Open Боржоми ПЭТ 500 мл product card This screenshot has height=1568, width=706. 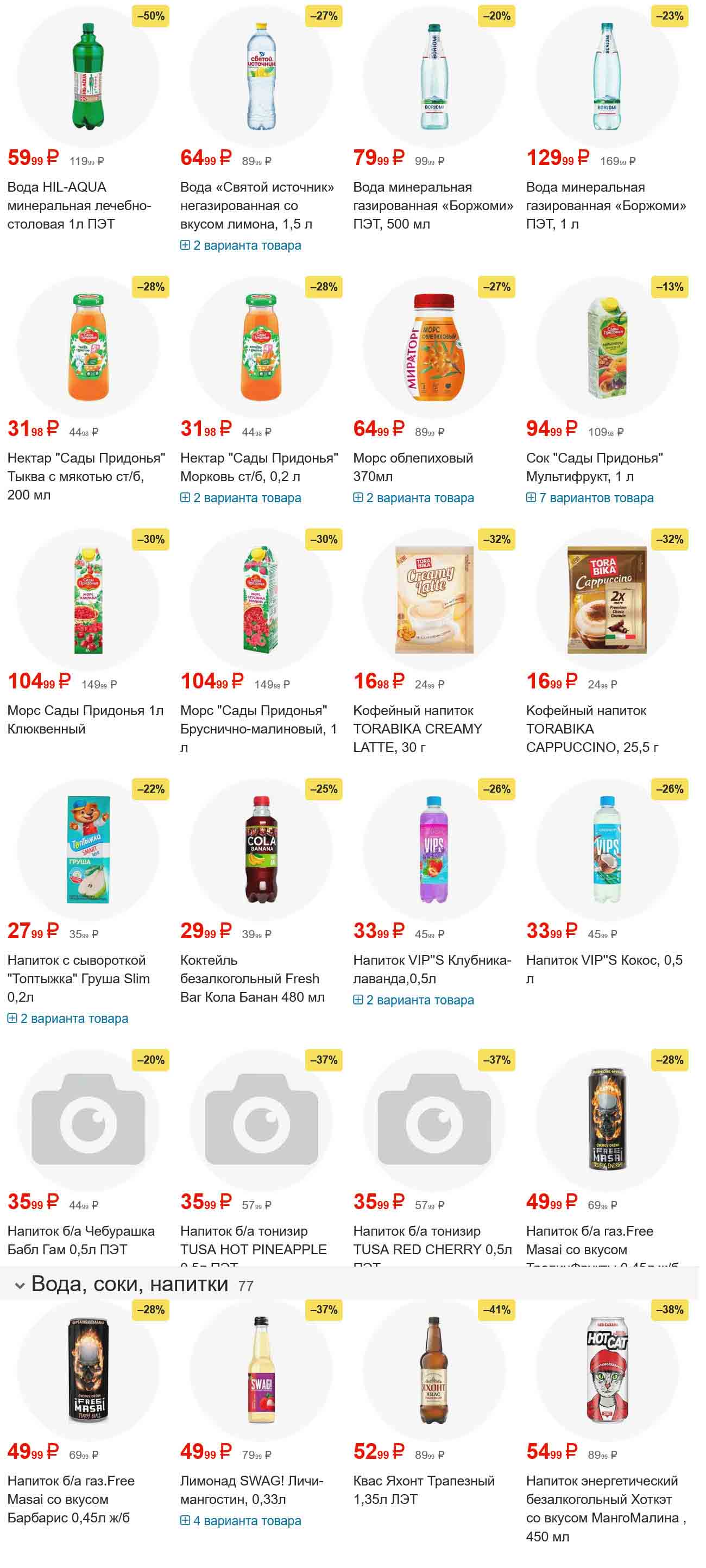click(x=432, y=205)
